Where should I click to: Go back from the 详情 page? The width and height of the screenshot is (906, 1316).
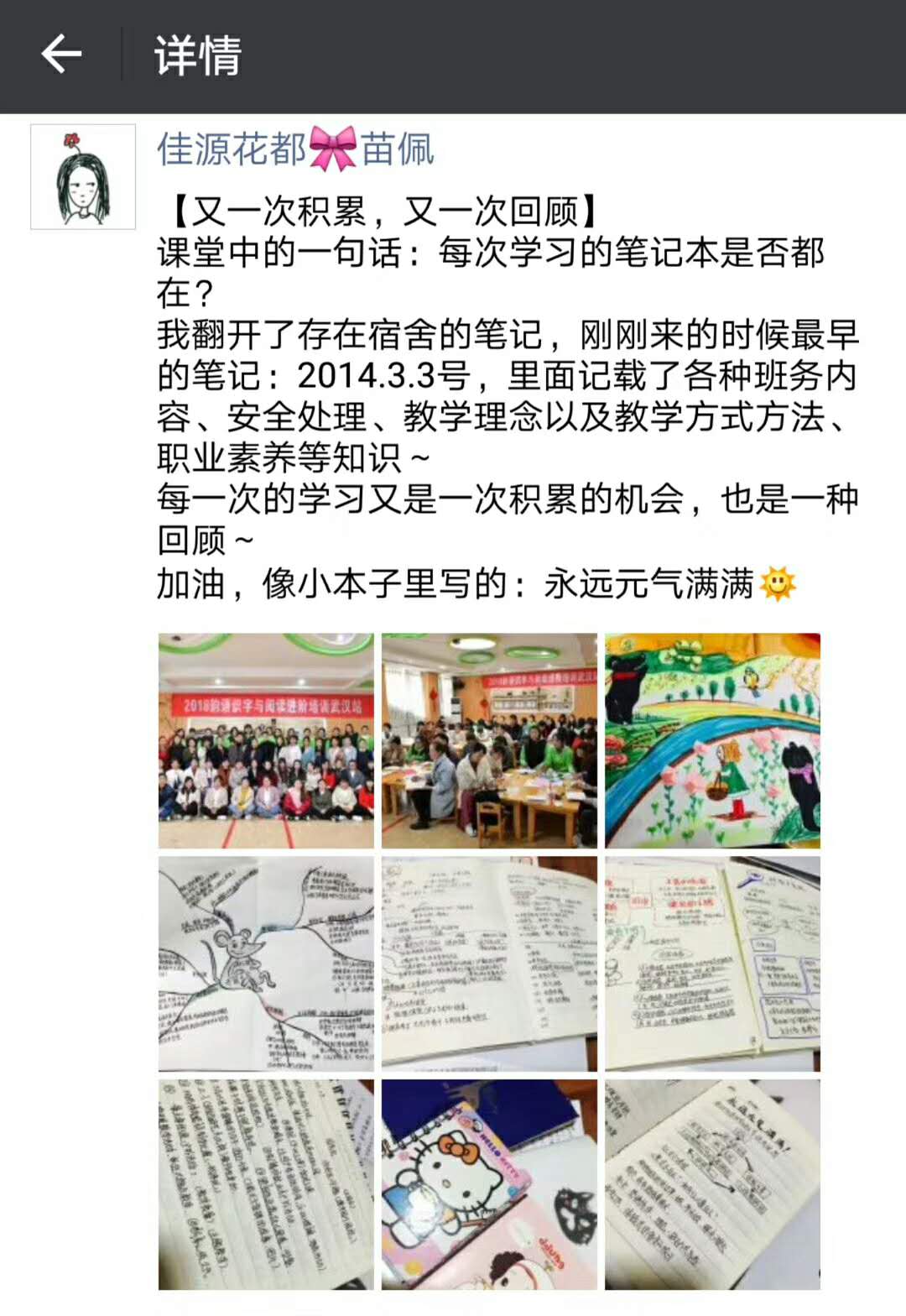61,55
